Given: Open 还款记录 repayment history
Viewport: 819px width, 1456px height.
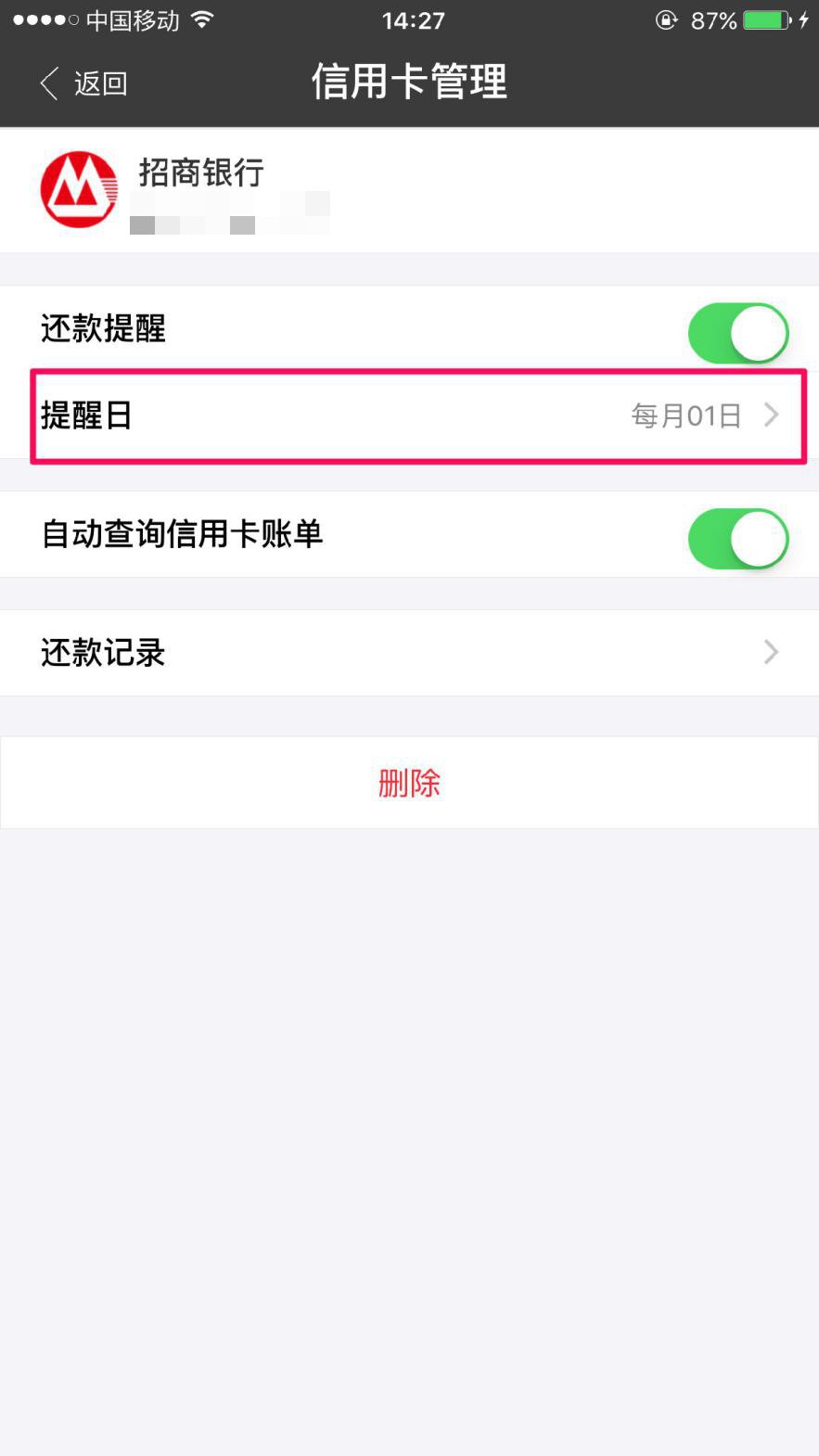Looking at the screenshot, I should [x=409, y=653].
